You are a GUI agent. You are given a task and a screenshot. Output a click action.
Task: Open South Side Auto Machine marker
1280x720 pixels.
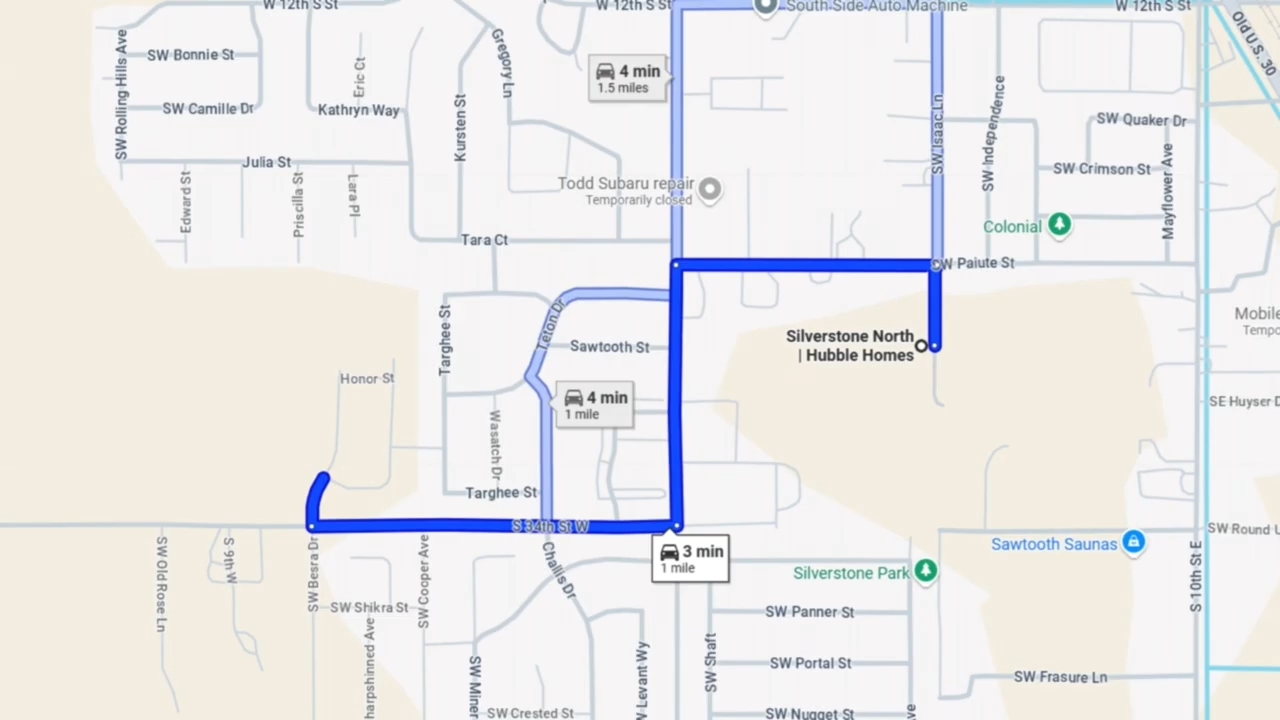click(765, 7)
